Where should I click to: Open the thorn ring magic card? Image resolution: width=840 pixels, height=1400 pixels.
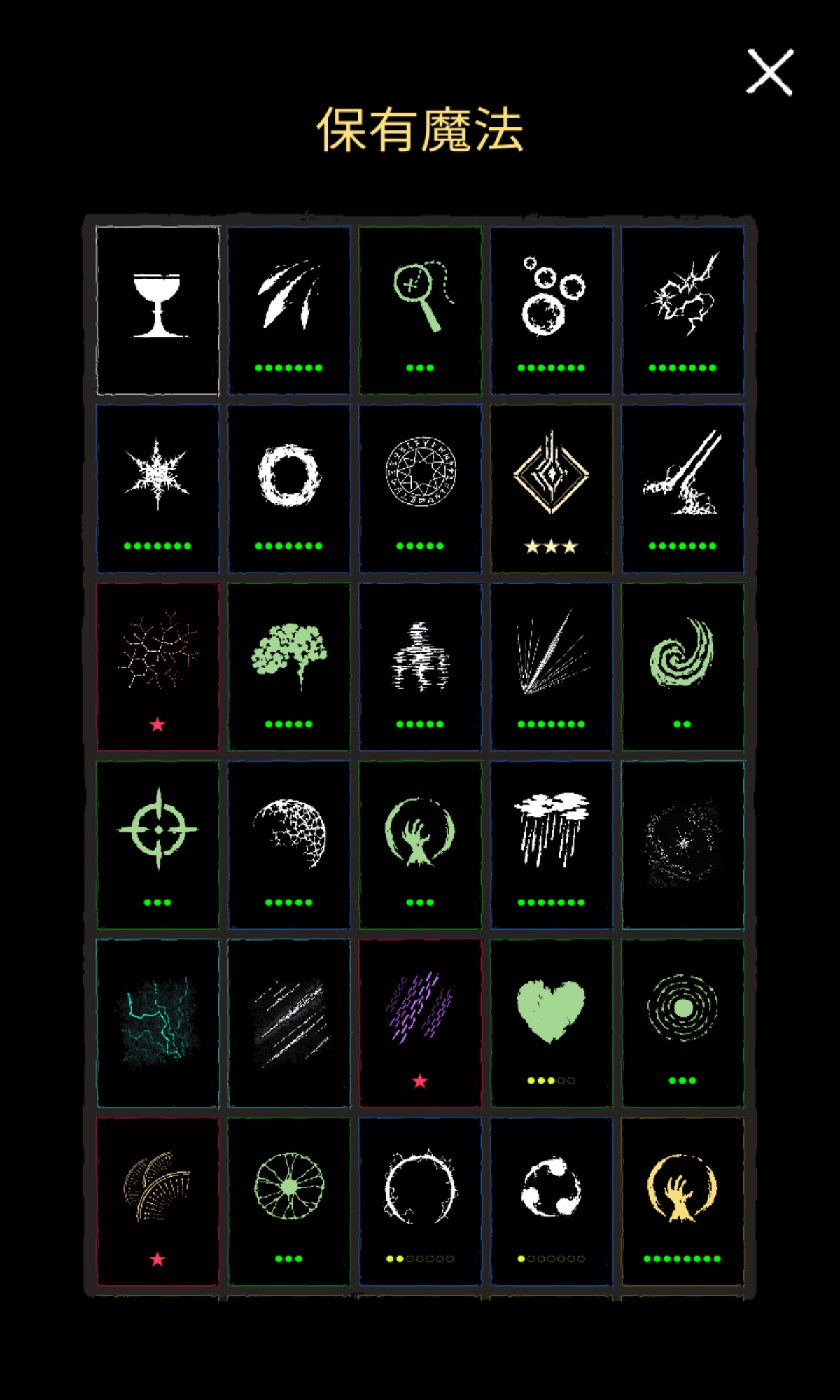(x=420, y=1200)
